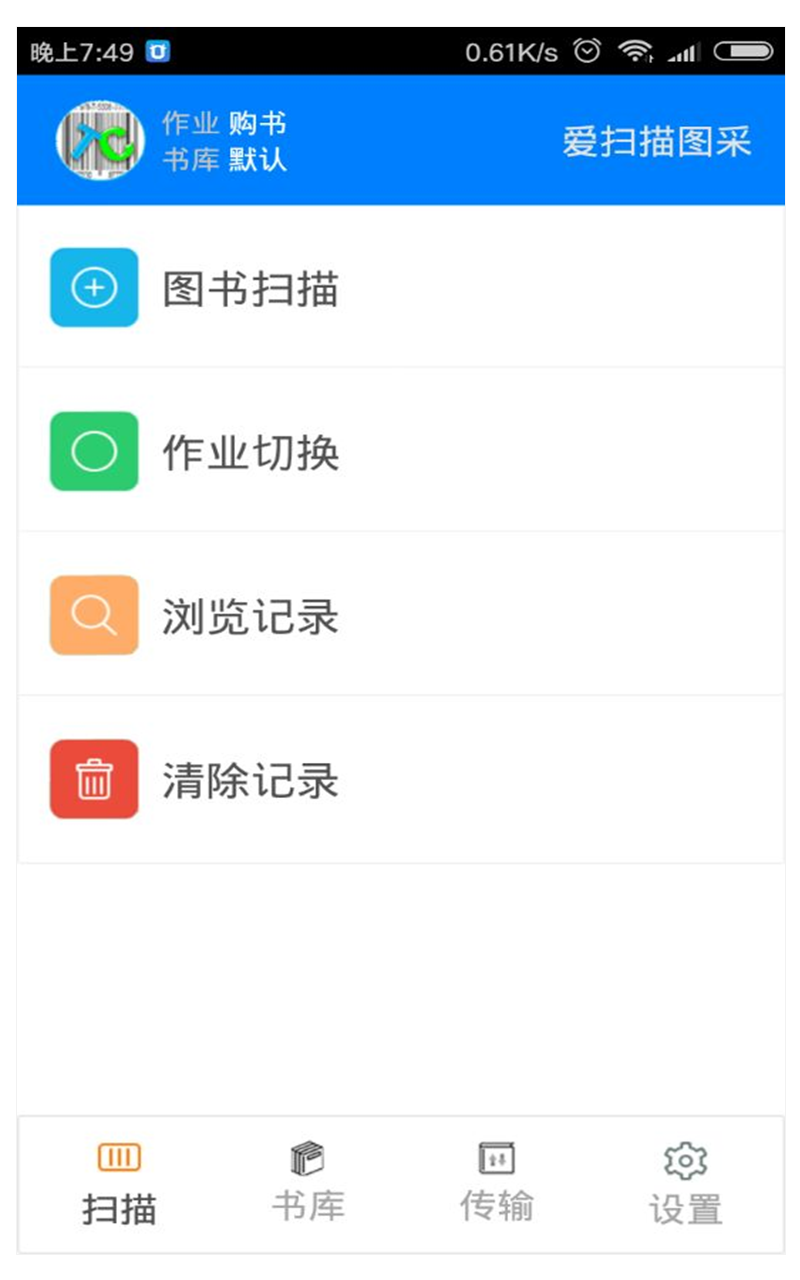Open 浏览记录 browse records
Viewport: 800px width, 1280px height.
click(400, 615)
